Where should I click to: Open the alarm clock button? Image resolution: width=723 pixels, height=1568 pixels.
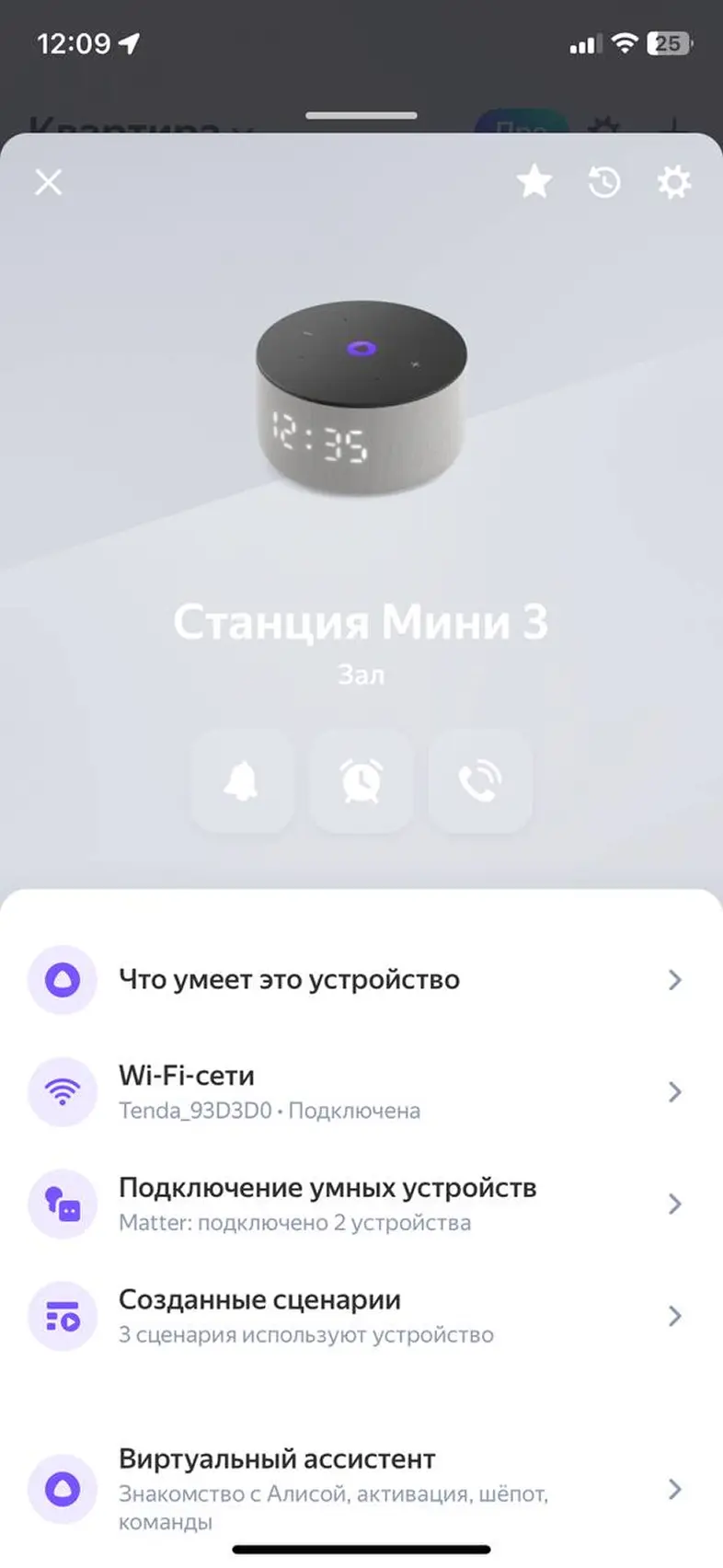point(361,781)
